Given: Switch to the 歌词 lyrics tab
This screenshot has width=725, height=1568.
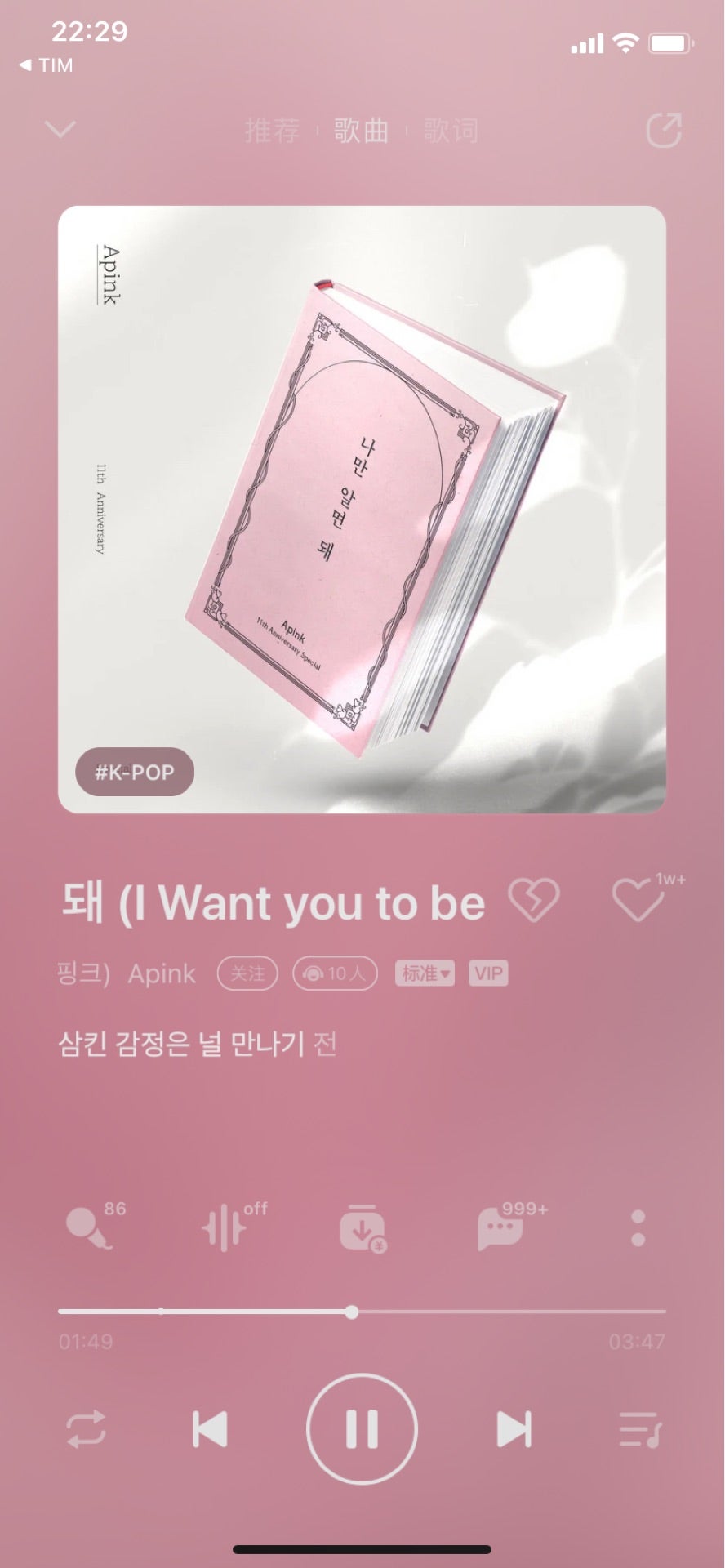Looking at the screenshot, I should (x=450, y=131).
